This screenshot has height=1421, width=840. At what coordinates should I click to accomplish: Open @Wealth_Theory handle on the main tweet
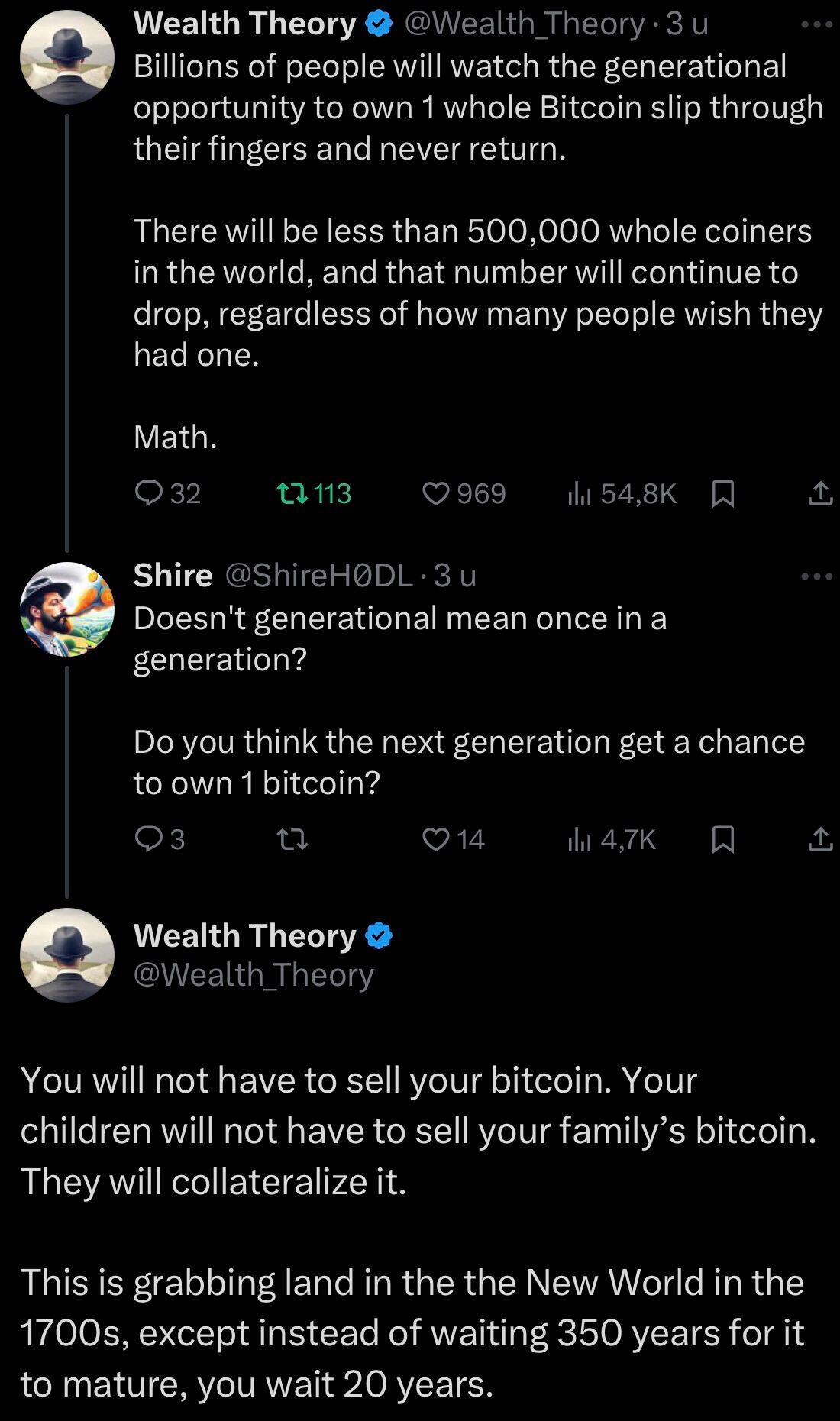click(254, 975)
